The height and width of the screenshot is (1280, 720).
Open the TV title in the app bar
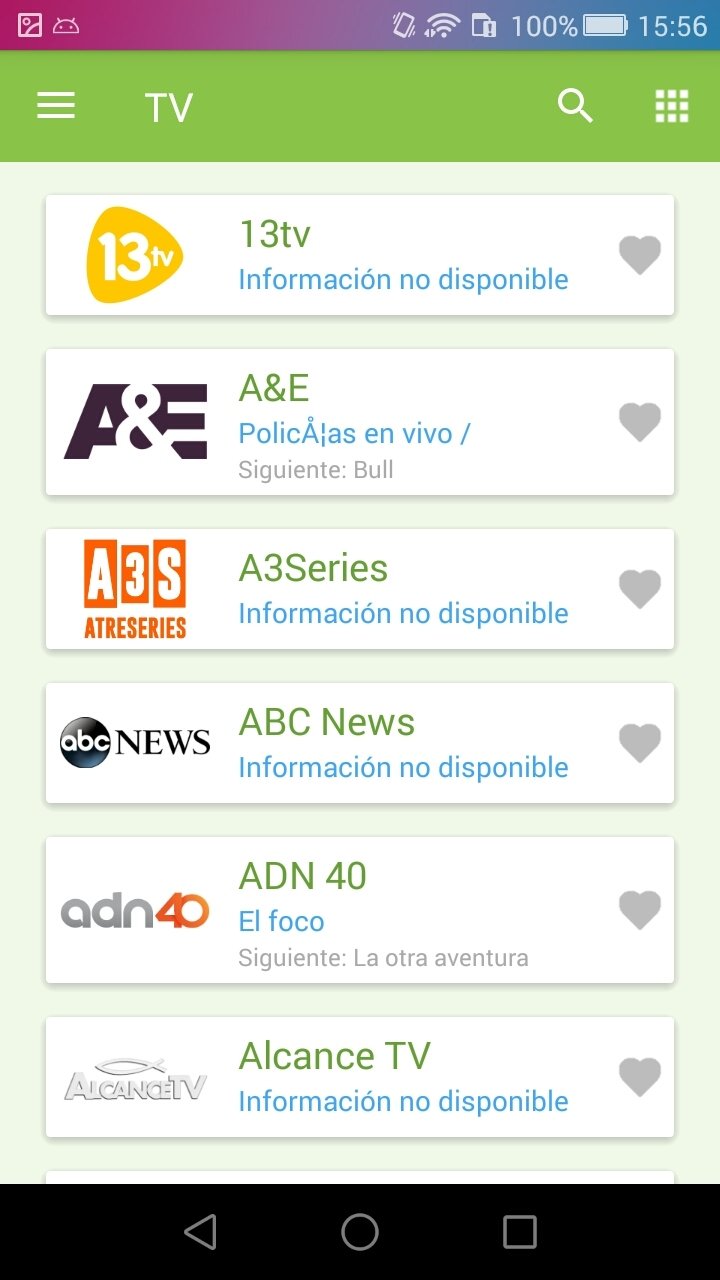pos(170,105)
